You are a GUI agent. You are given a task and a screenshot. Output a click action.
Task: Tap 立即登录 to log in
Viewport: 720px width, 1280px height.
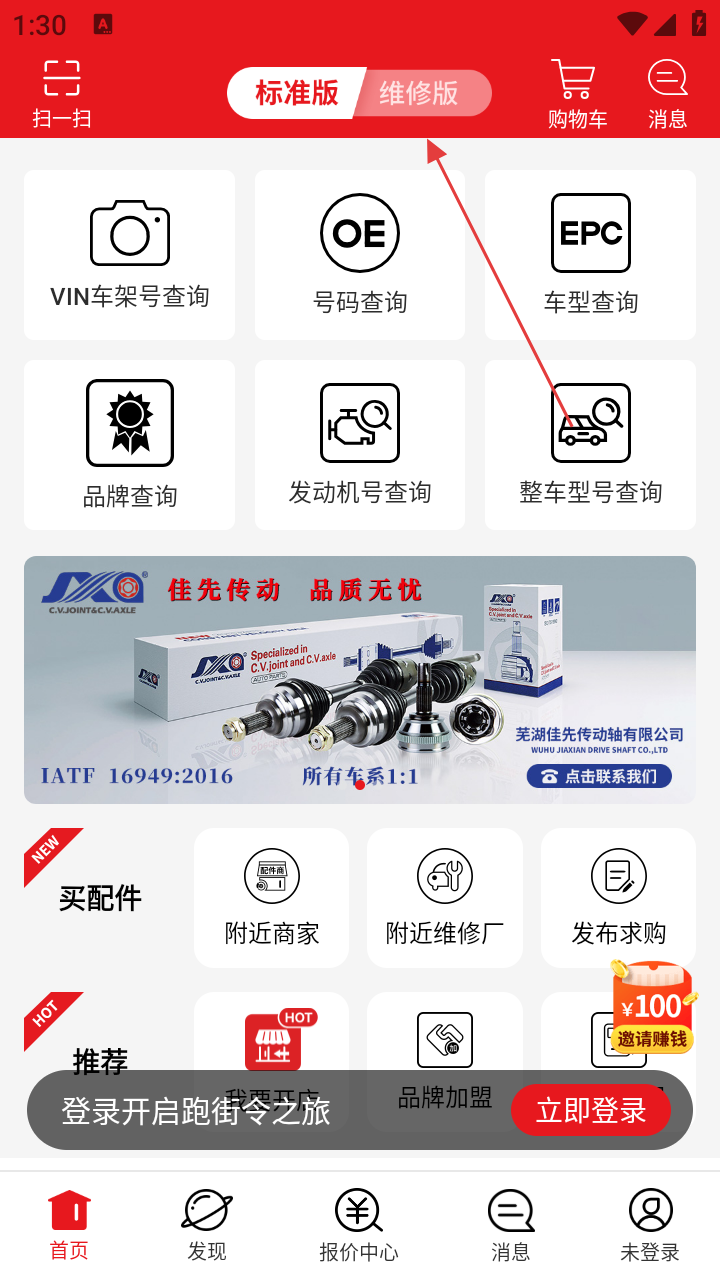[591, 1110]
